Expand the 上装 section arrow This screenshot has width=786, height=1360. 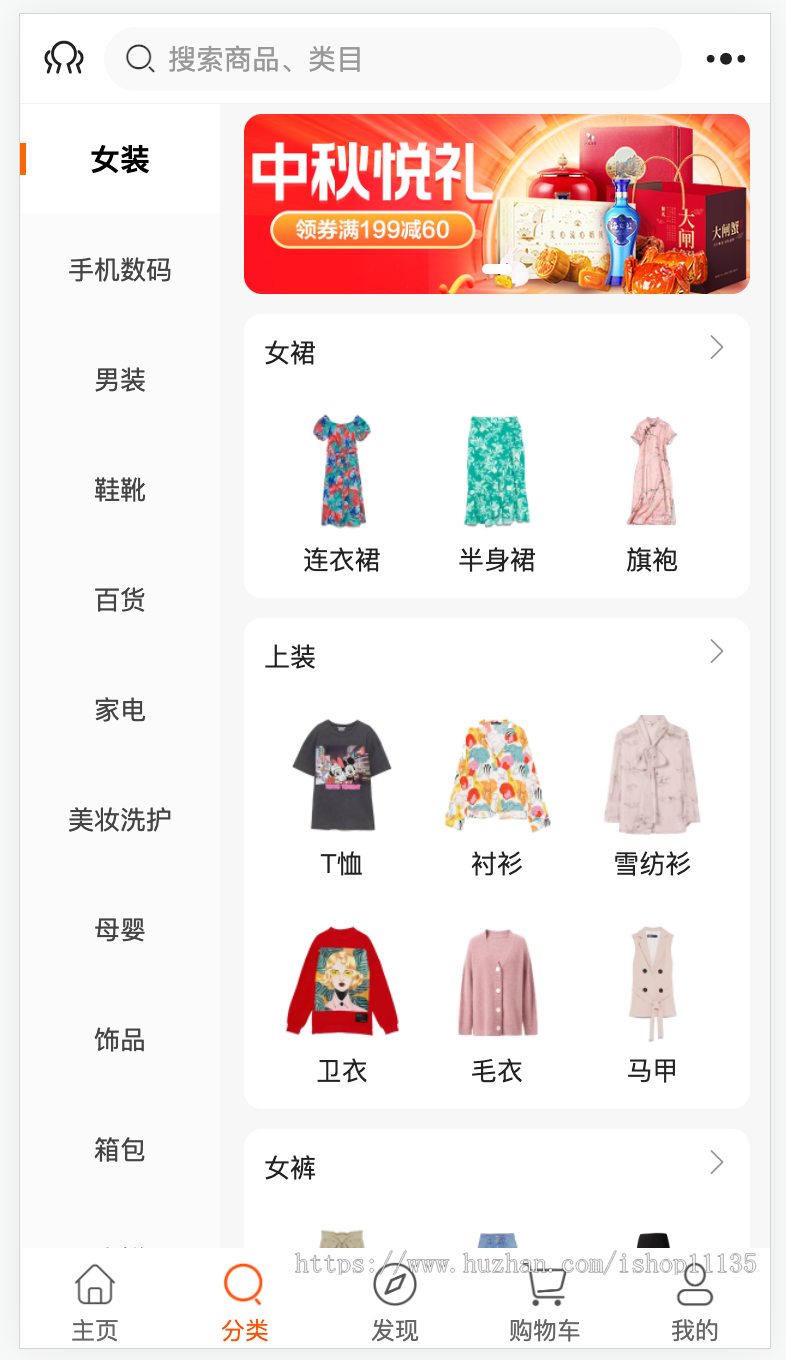coord(716,652)
